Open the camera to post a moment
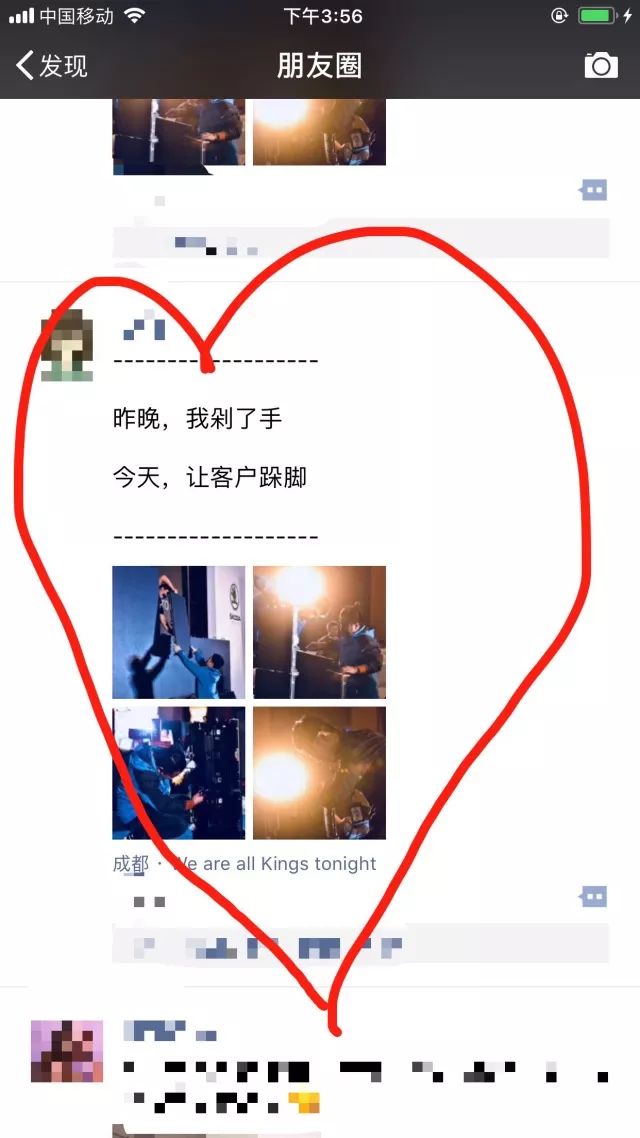640x1138 pixels. point(600,66)
